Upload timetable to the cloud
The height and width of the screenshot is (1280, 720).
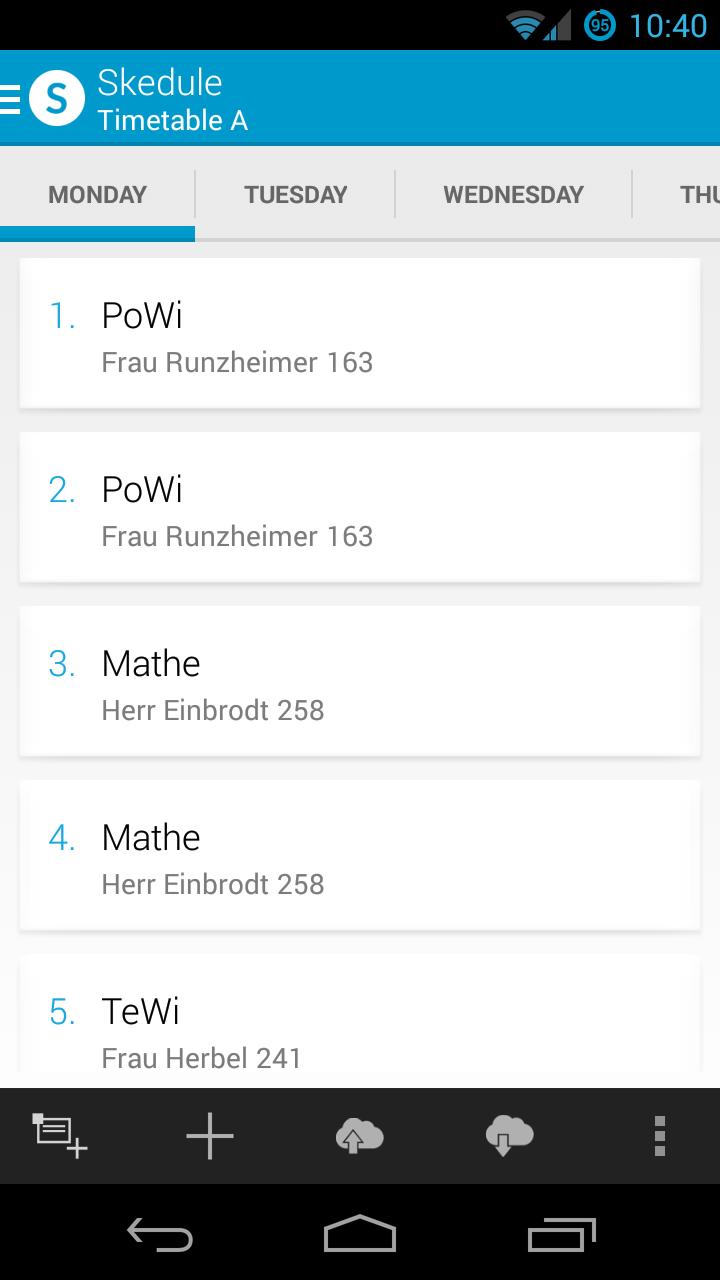pyautogui.click(x=359, y=1136)
